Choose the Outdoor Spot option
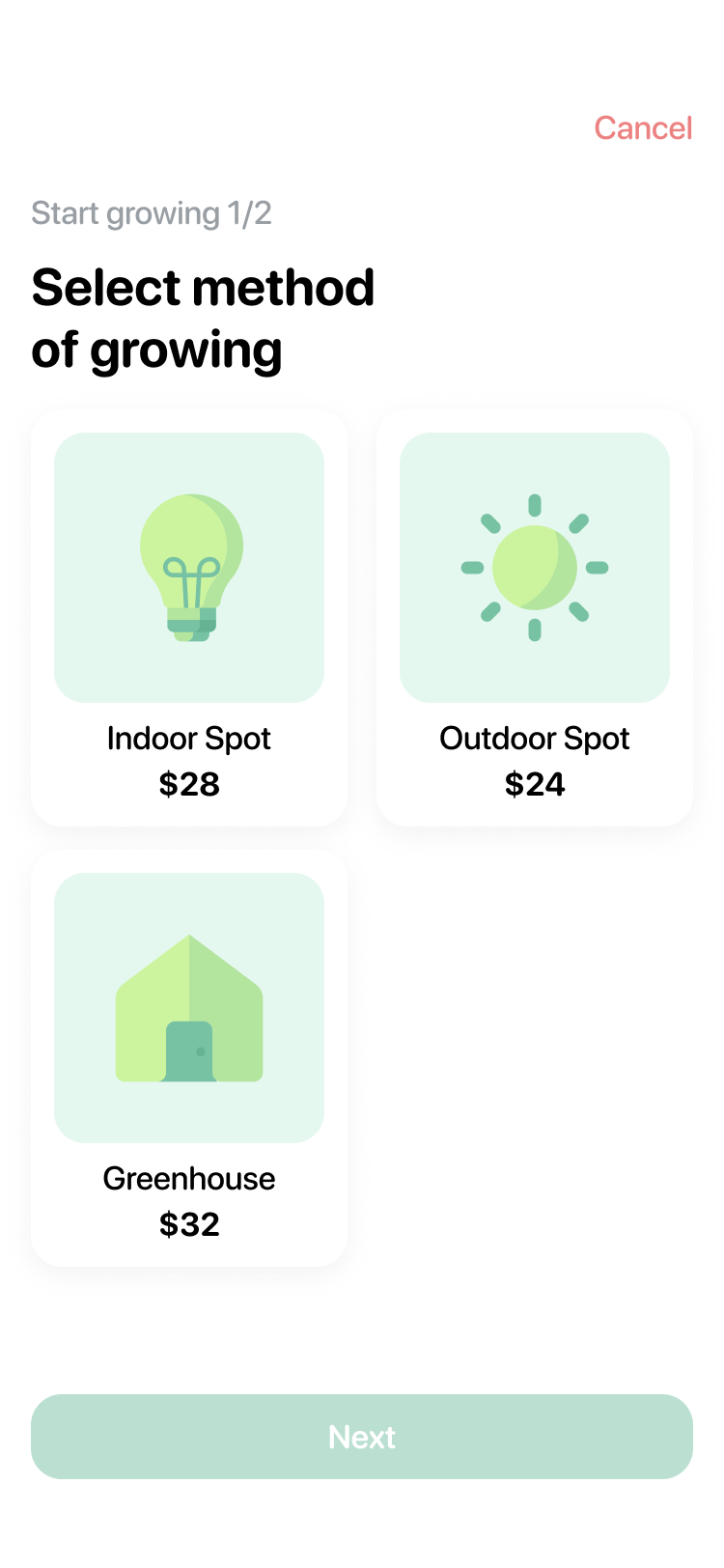724x1568 pixels. (535, 618)
